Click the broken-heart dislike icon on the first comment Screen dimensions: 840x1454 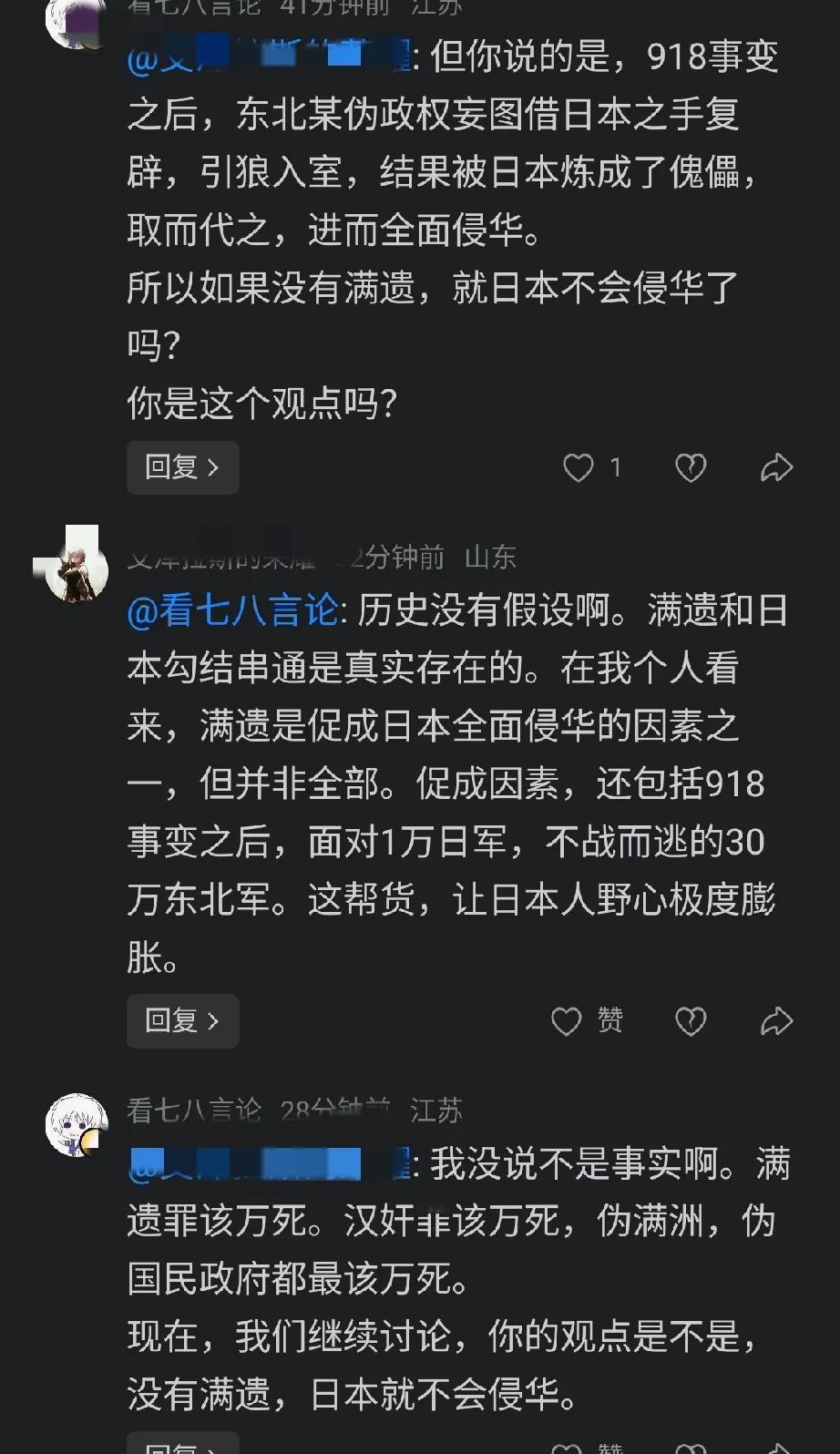[x=691, y=466]
